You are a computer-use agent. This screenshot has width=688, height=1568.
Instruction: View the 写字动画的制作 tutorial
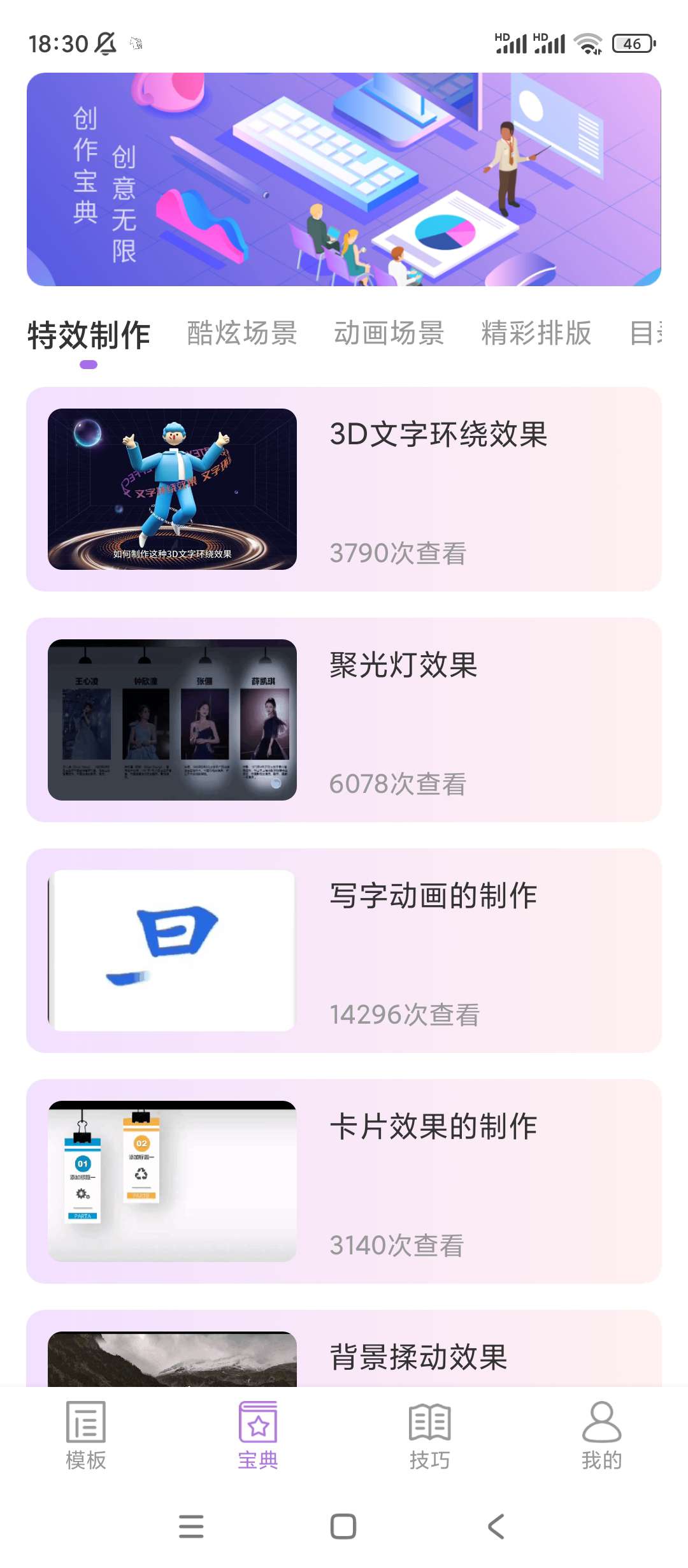(344, 950)
